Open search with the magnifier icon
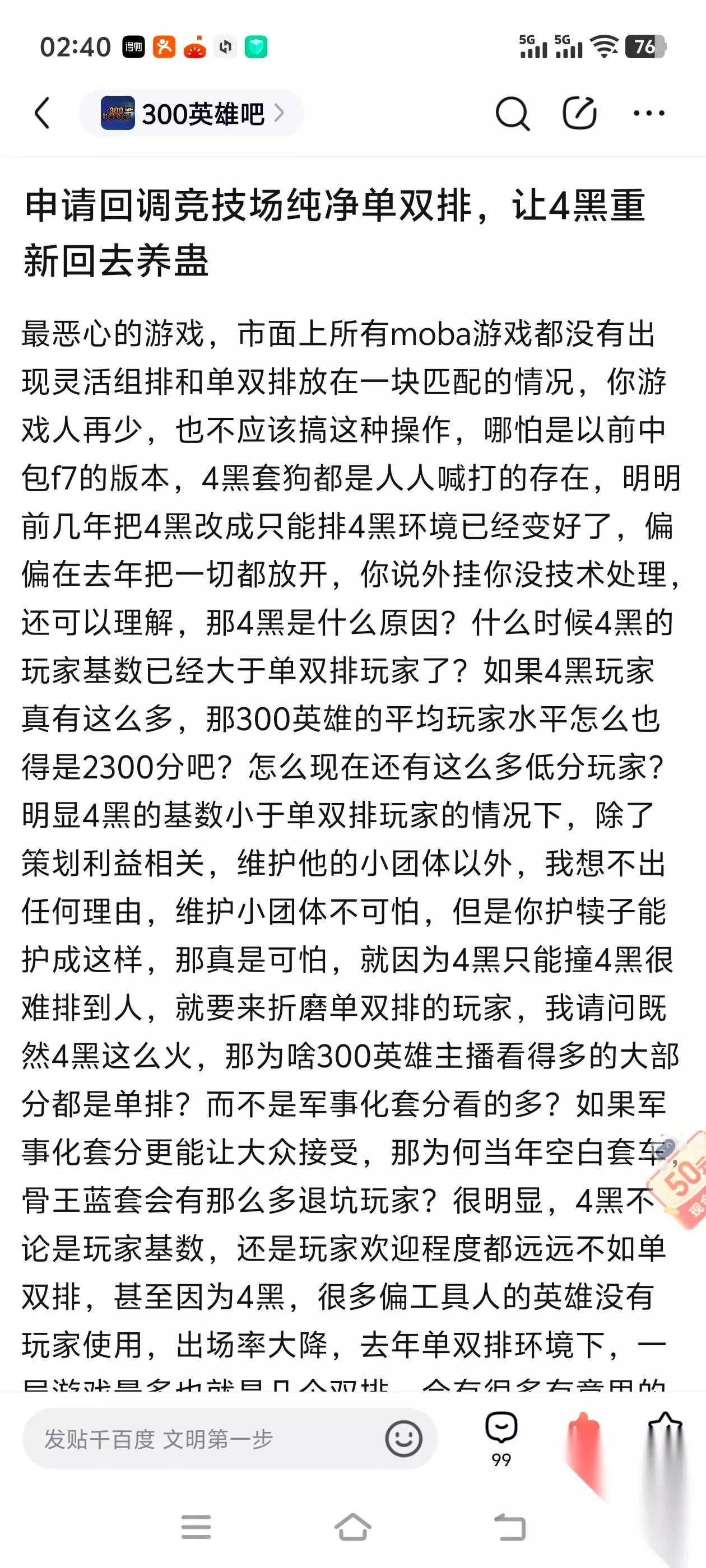 [512, 113]
